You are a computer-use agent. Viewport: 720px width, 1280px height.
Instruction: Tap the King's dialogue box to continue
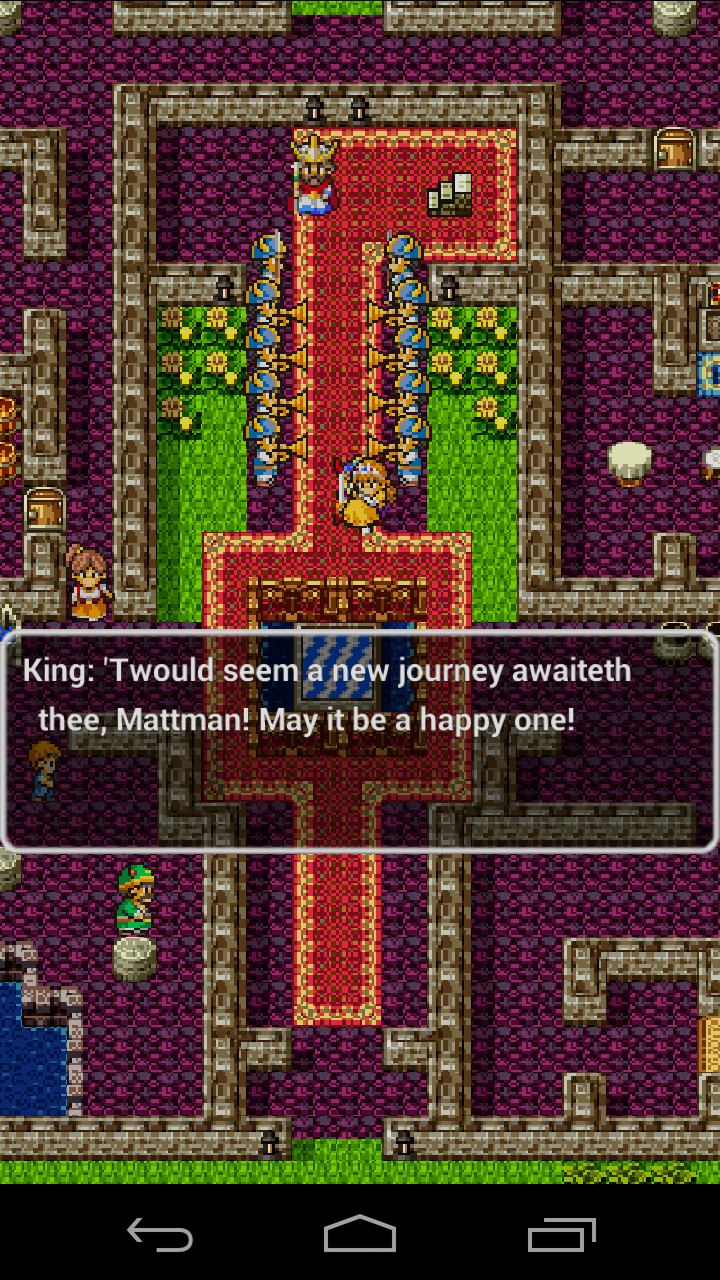pos(359,740)
